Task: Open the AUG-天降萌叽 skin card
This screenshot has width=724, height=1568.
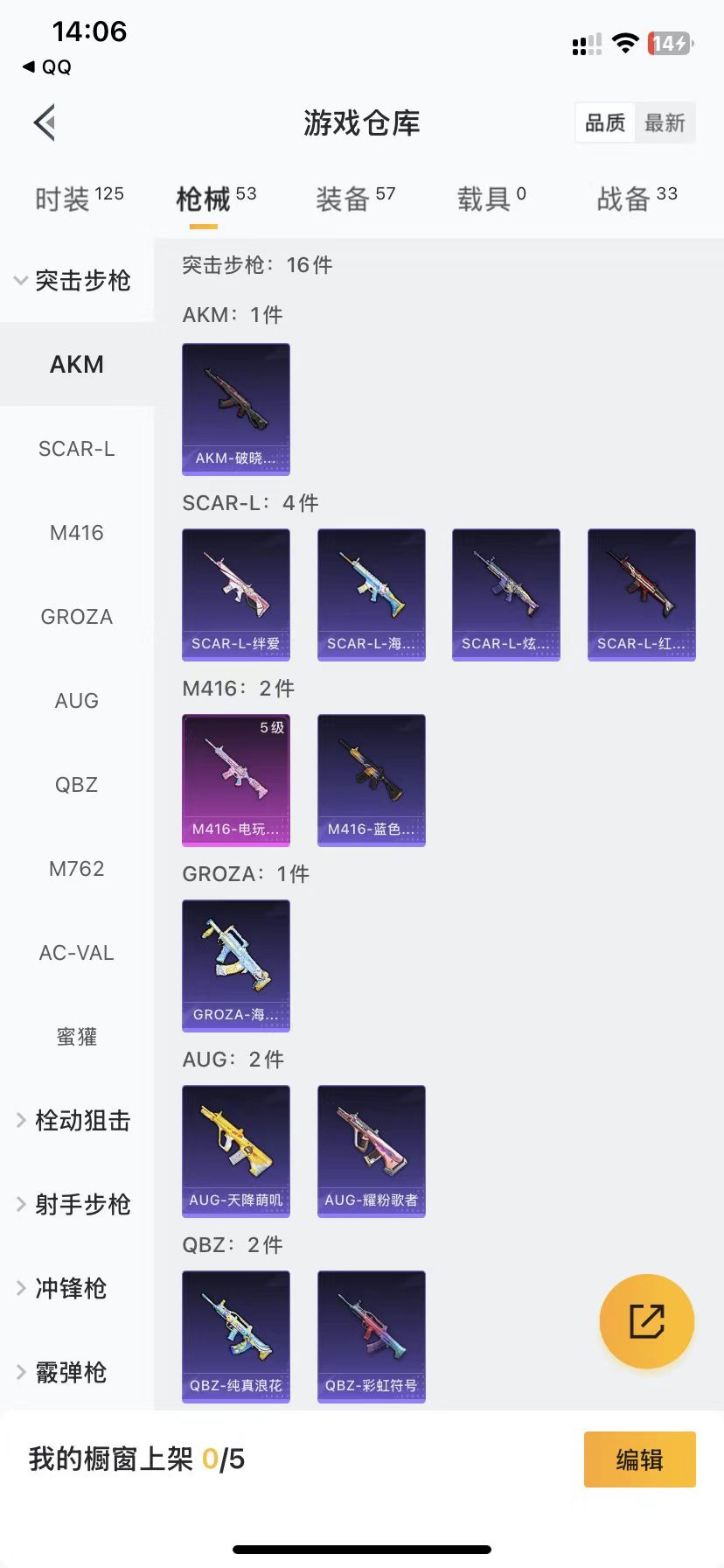Action: pyautogui.click(x=236, y=1151)
